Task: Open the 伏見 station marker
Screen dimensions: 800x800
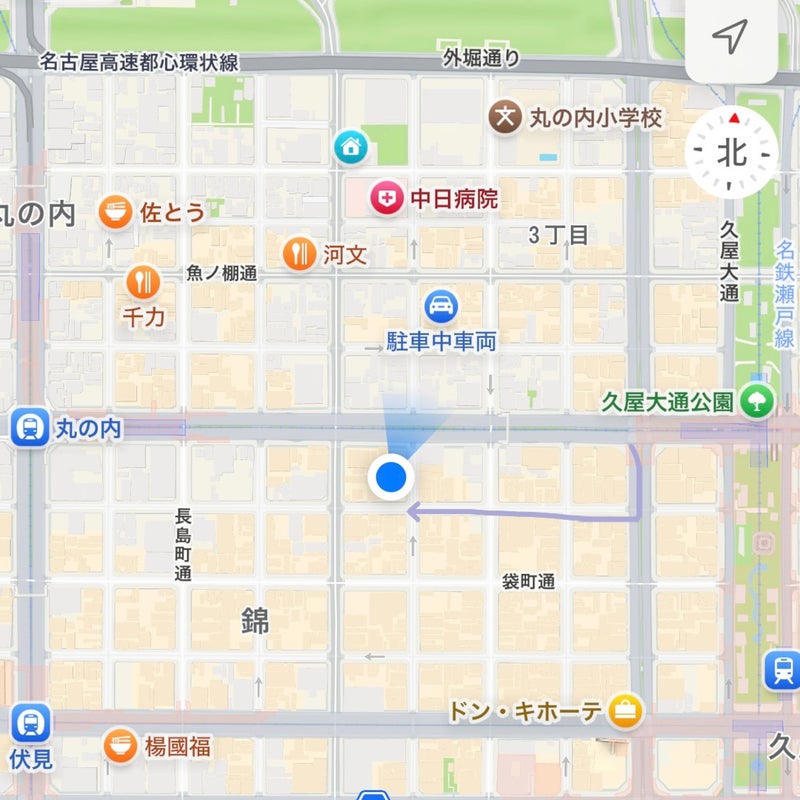Action: [x=31, y=722]
